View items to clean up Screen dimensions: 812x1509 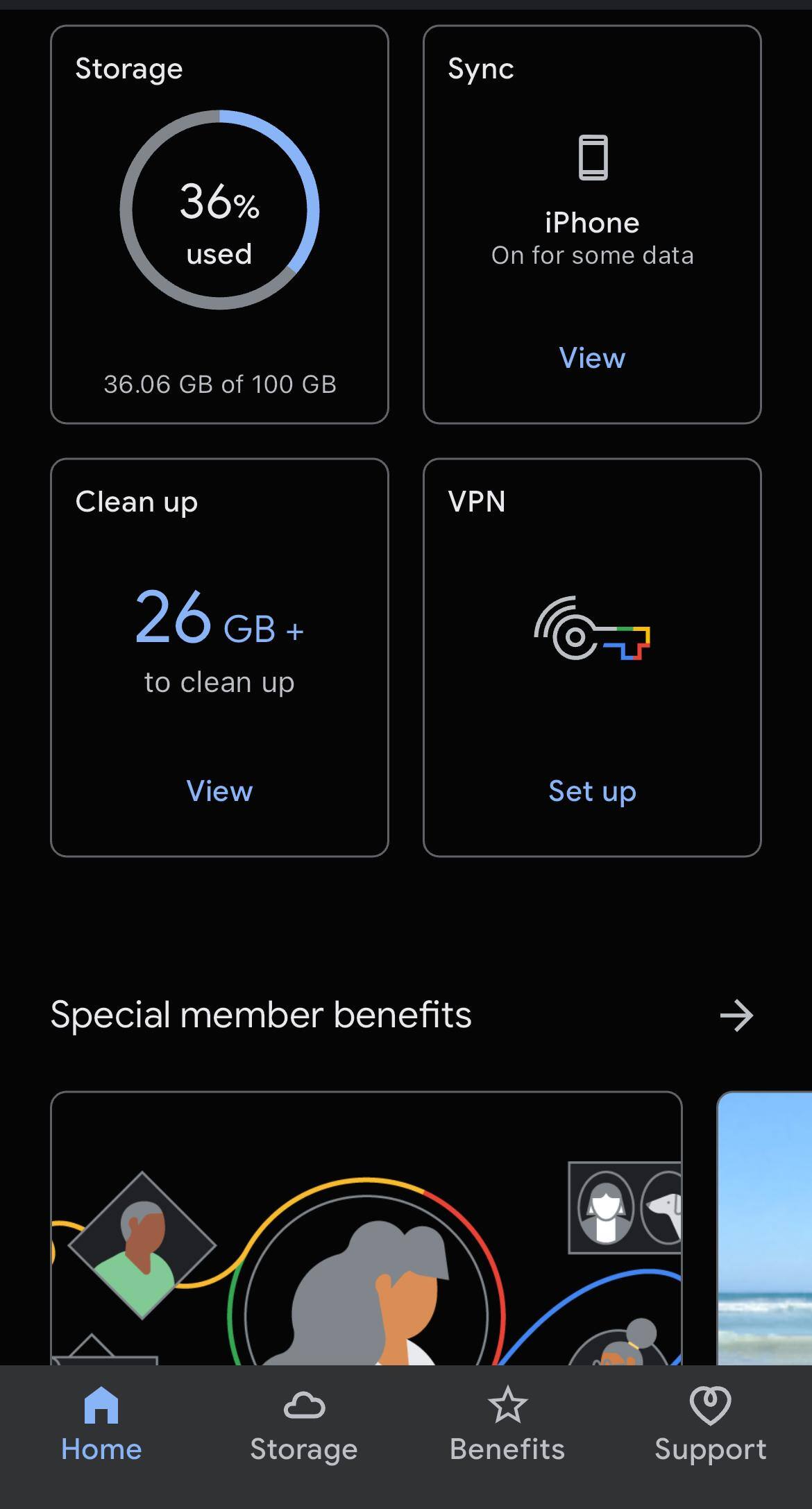[x=219, y=791]
